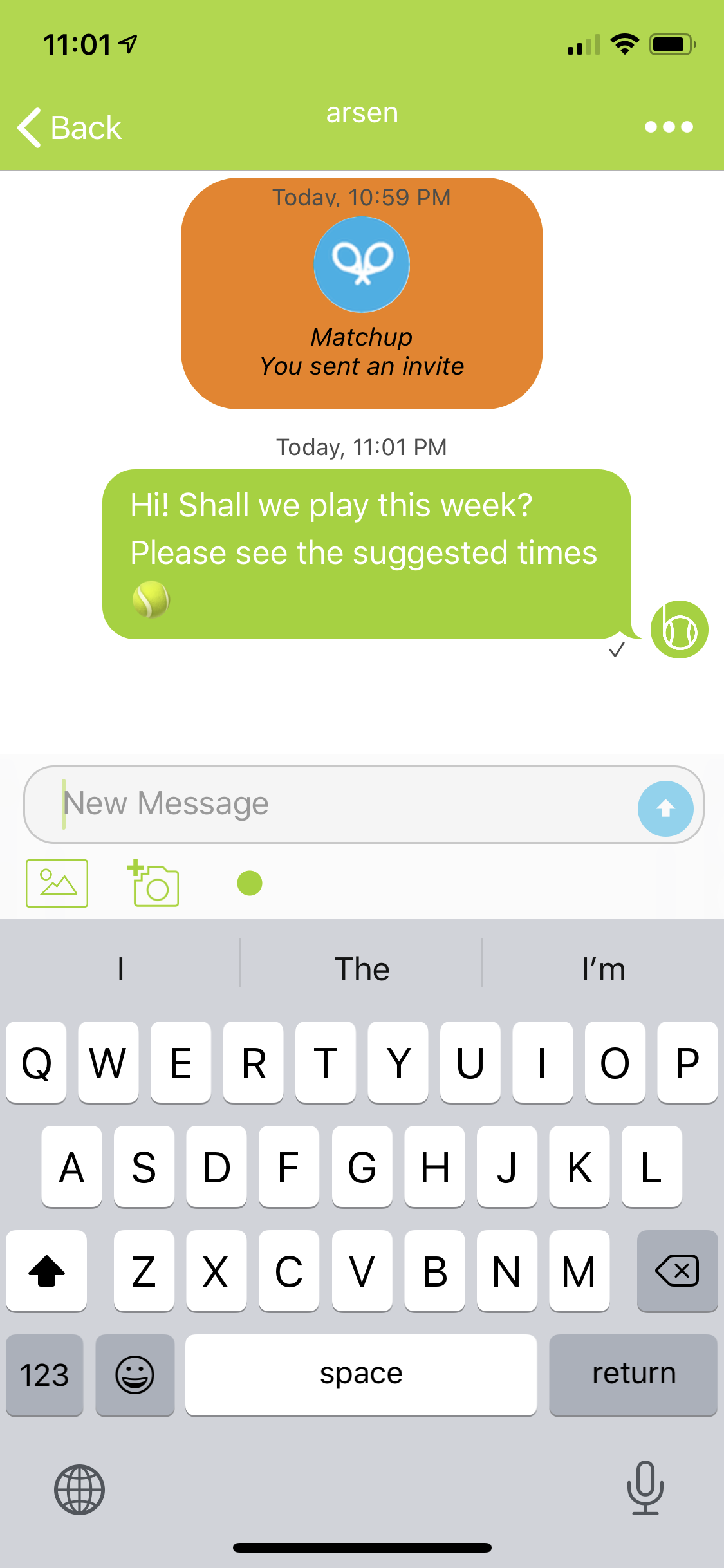Open the three-dot options menu
The width and height of the screenshot is (724, 1568).
(669, 127)
